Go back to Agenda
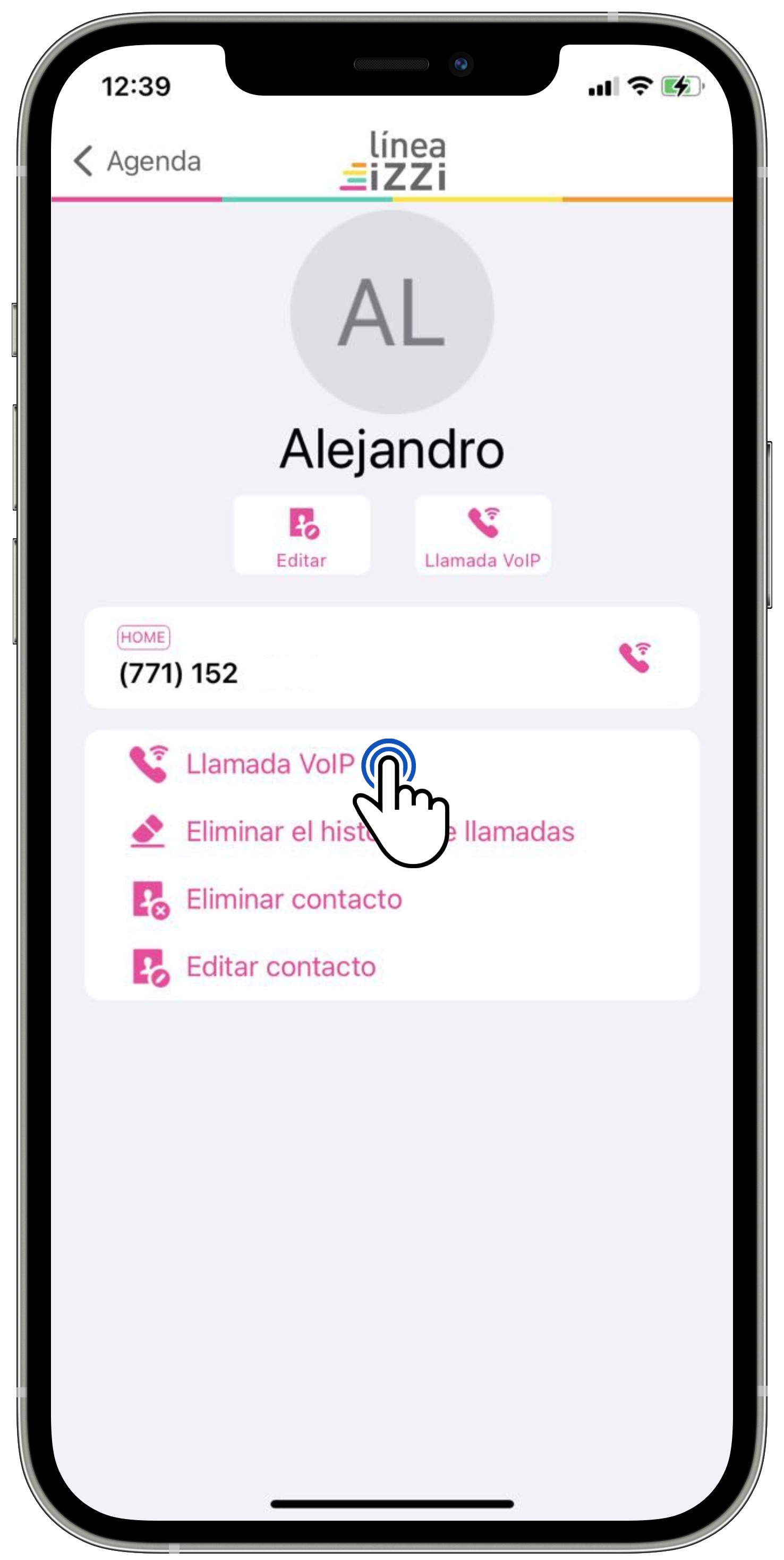The image size is (784, 1560). [137, 161]
